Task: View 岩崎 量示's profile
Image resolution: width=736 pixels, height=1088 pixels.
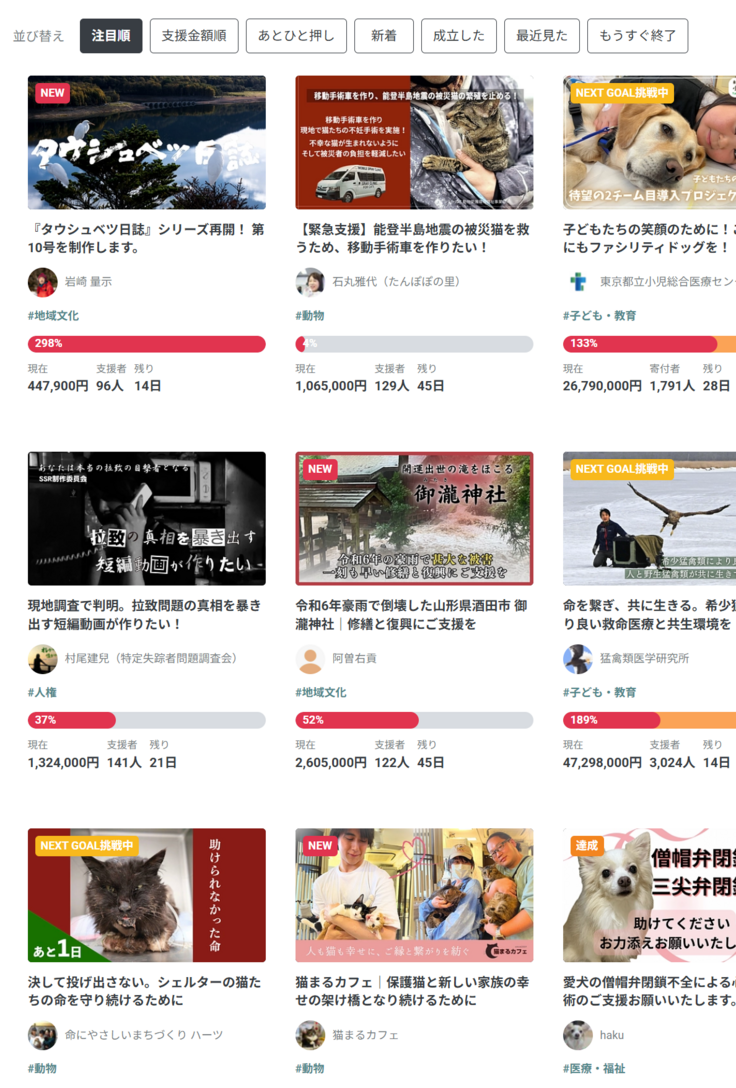Action: point(88,282)
